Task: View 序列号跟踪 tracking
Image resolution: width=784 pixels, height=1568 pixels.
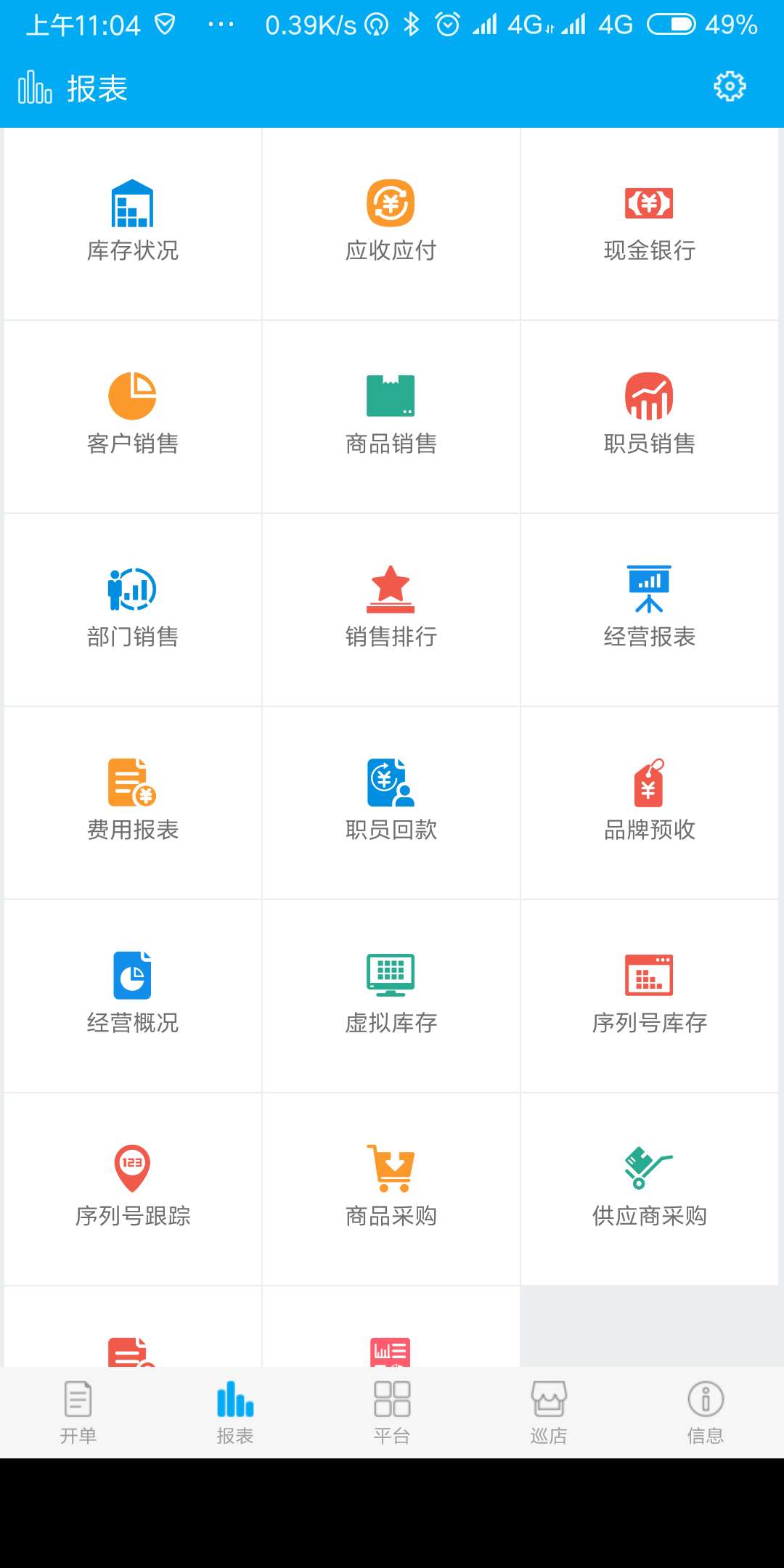Action: tap(133, 1189)
